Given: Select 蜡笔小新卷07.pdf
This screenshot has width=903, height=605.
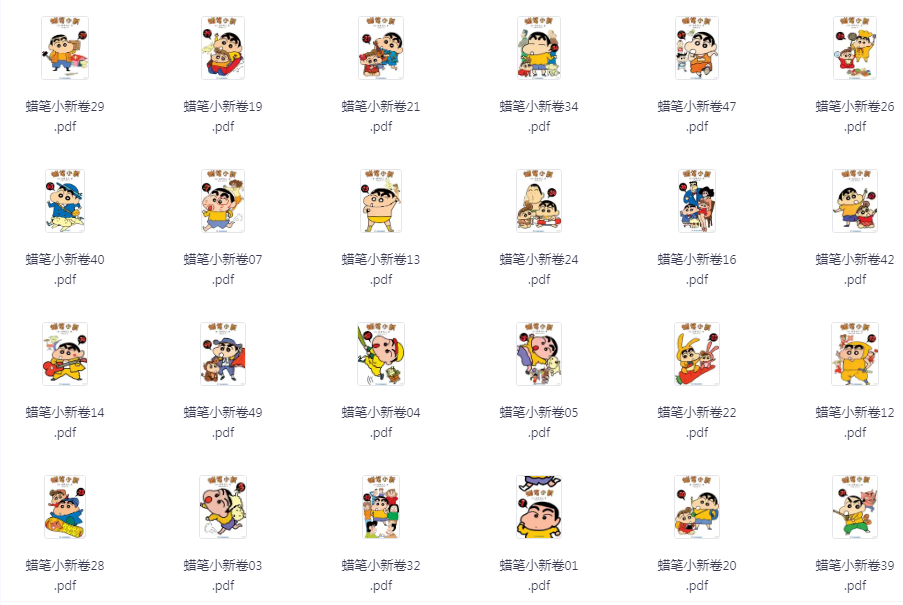Looking at the screenshot, I should click(223, 201).
